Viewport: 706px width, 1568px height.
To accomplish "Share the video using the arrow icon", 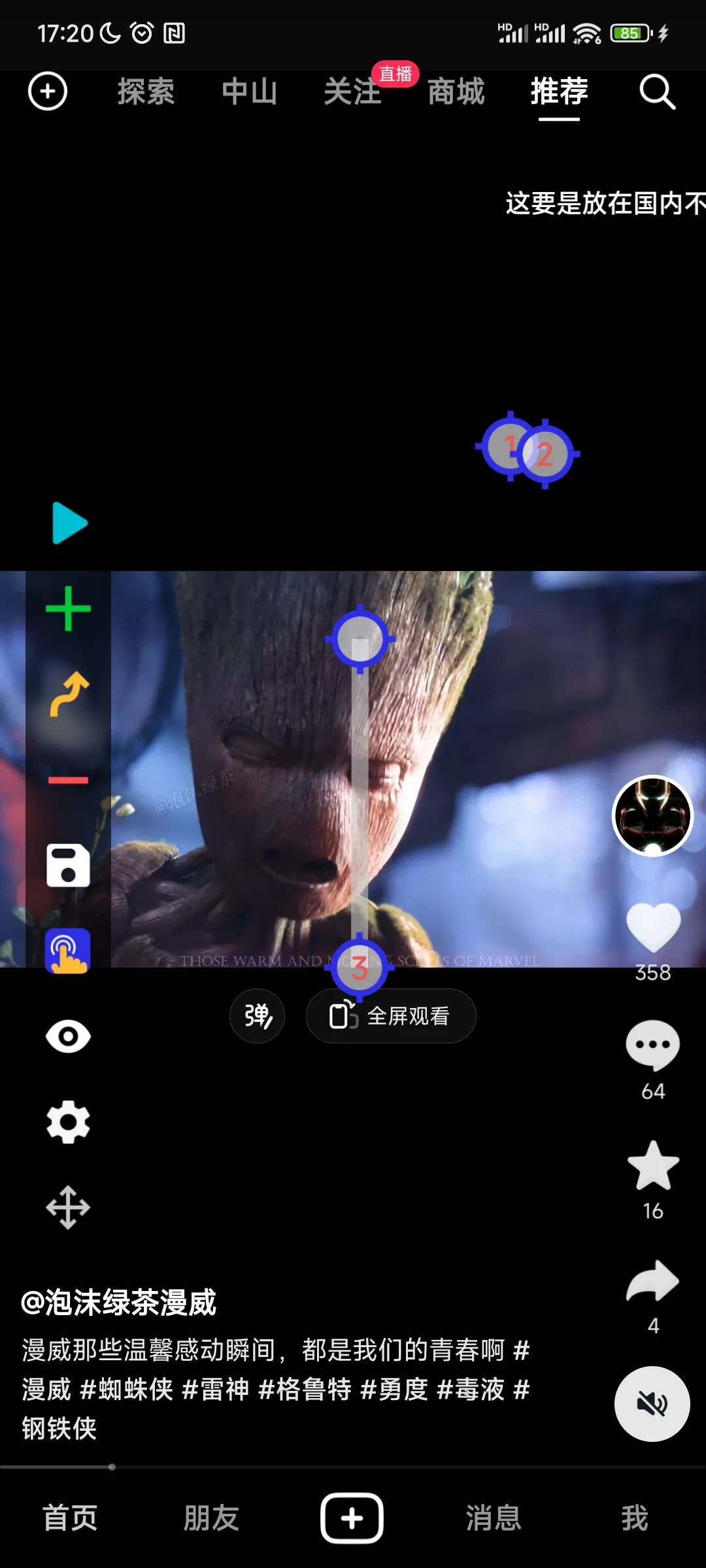I will 652,1282.
